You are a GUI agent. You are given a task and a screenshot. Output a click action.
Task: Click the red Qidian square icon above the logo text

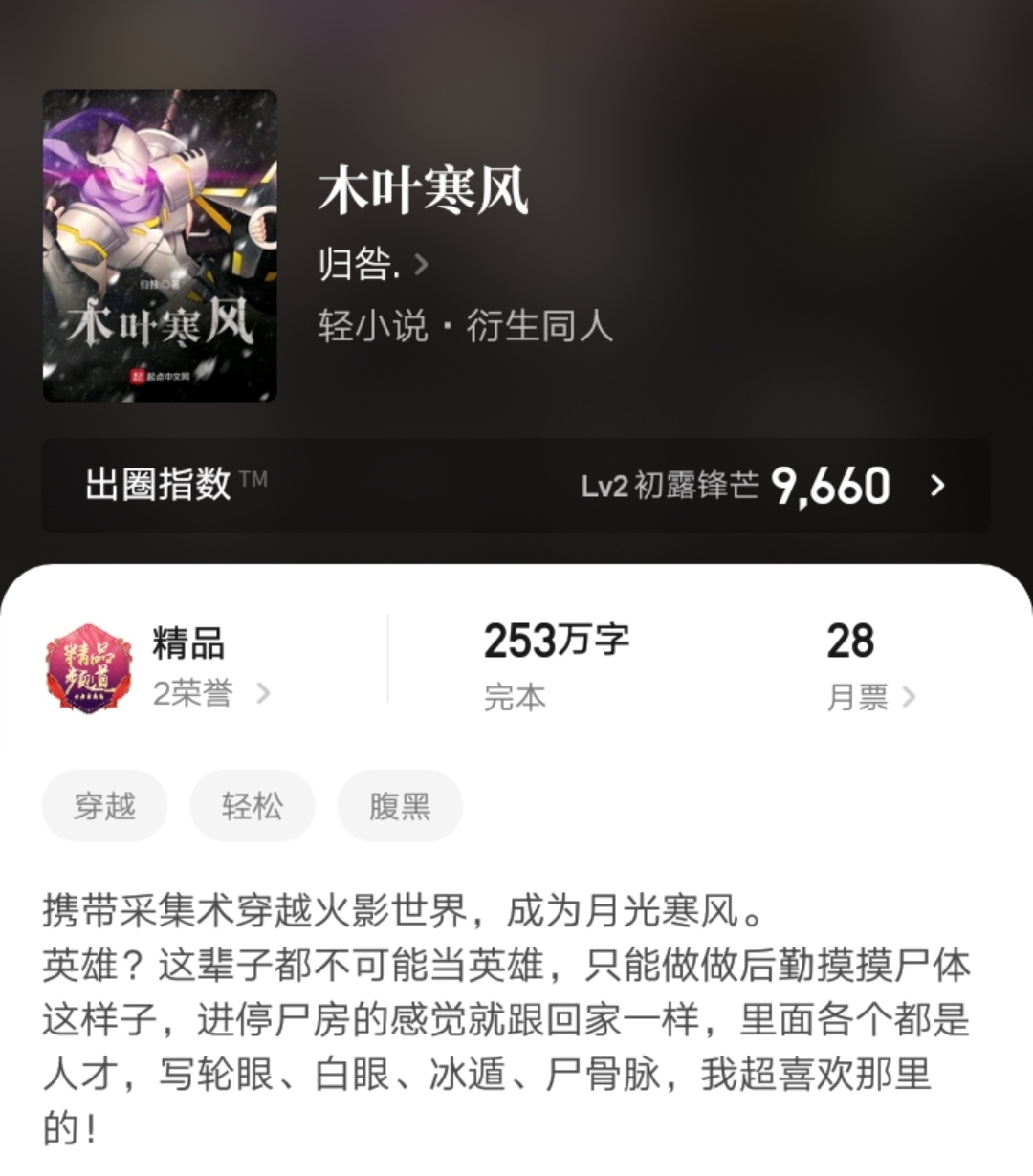tap(138, 374)
